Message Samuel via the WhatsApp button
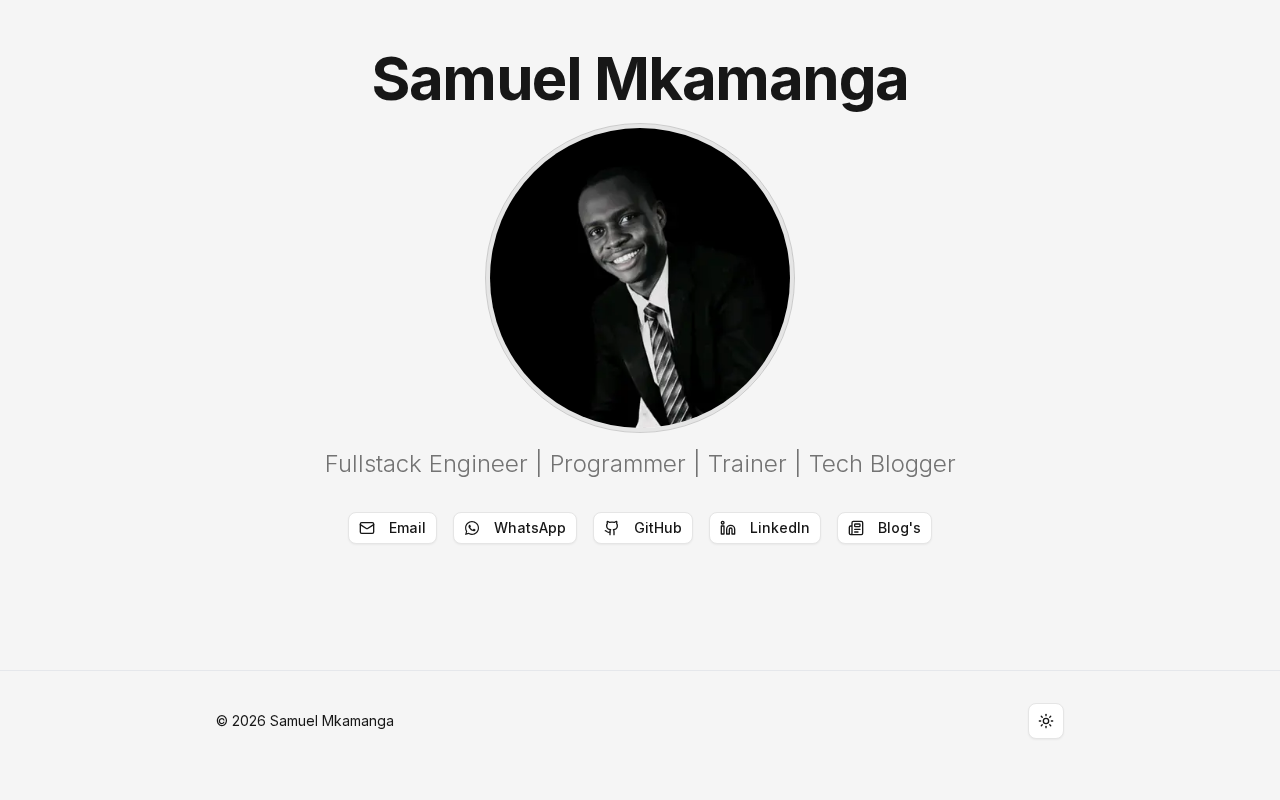This screenshot has height=800, width=1280. pos(515,528)
